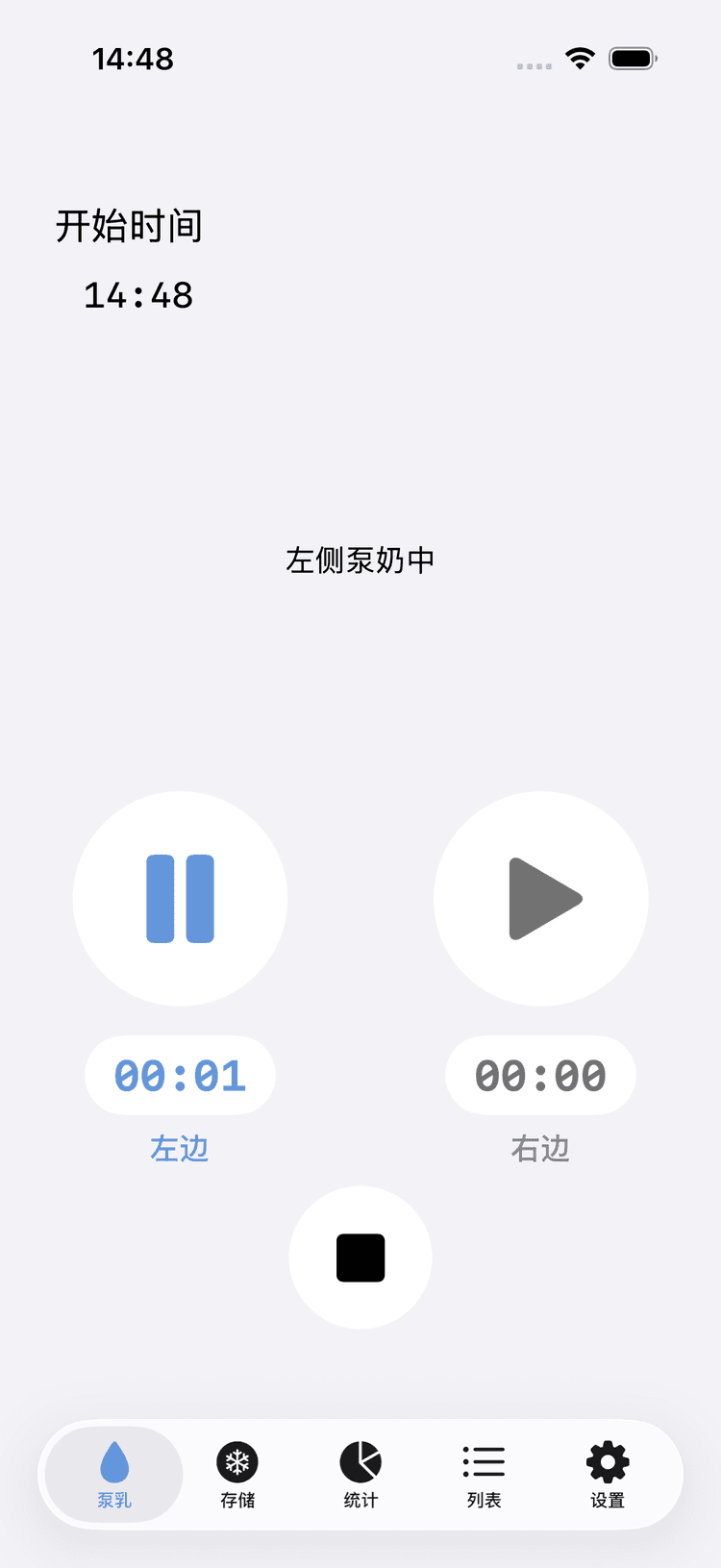Tap the clock in the status bar

[x=134, y=59]
